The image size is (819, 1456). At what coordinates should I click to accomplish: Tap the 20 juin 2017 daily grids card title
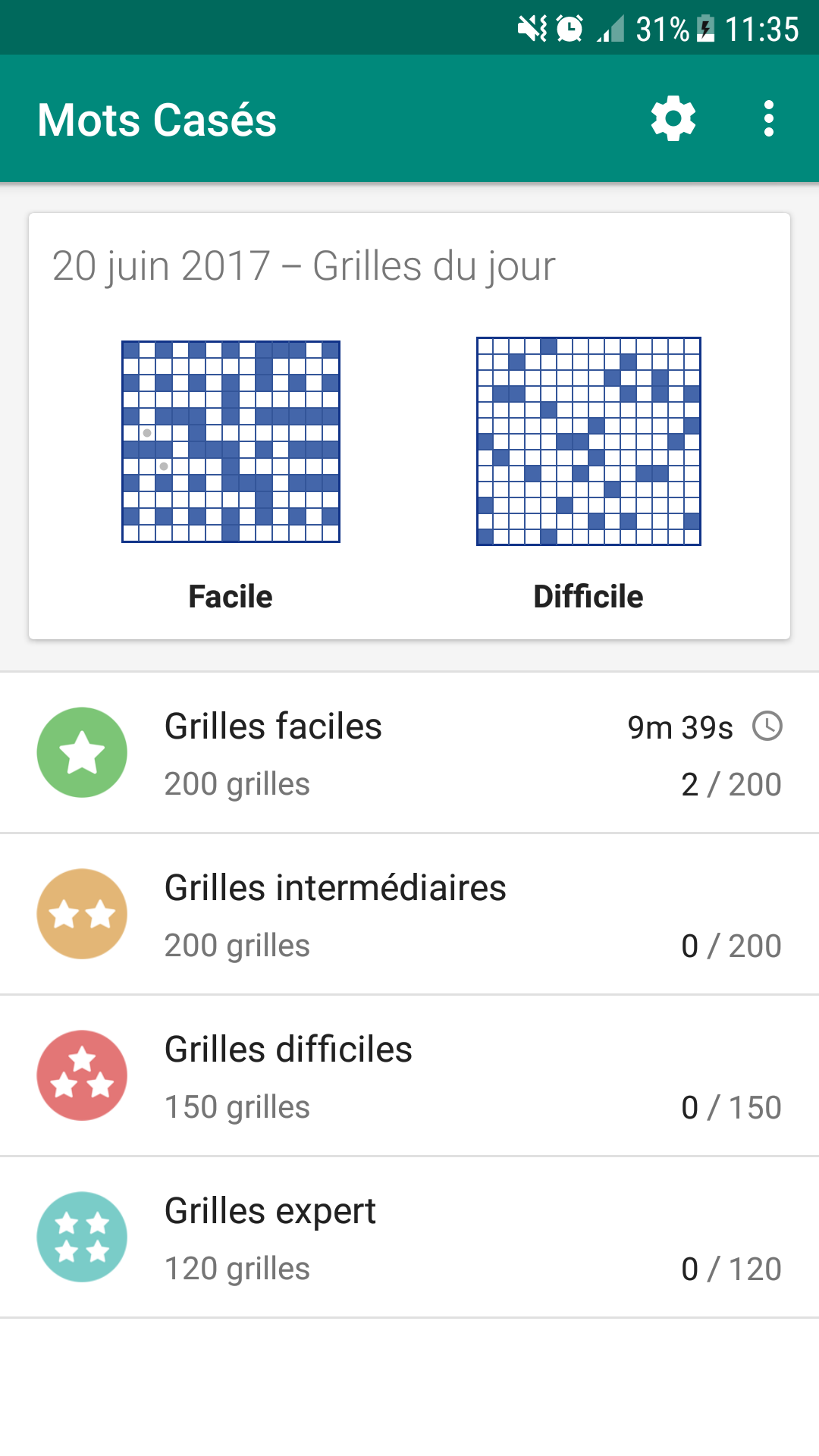tap(303, 265)
